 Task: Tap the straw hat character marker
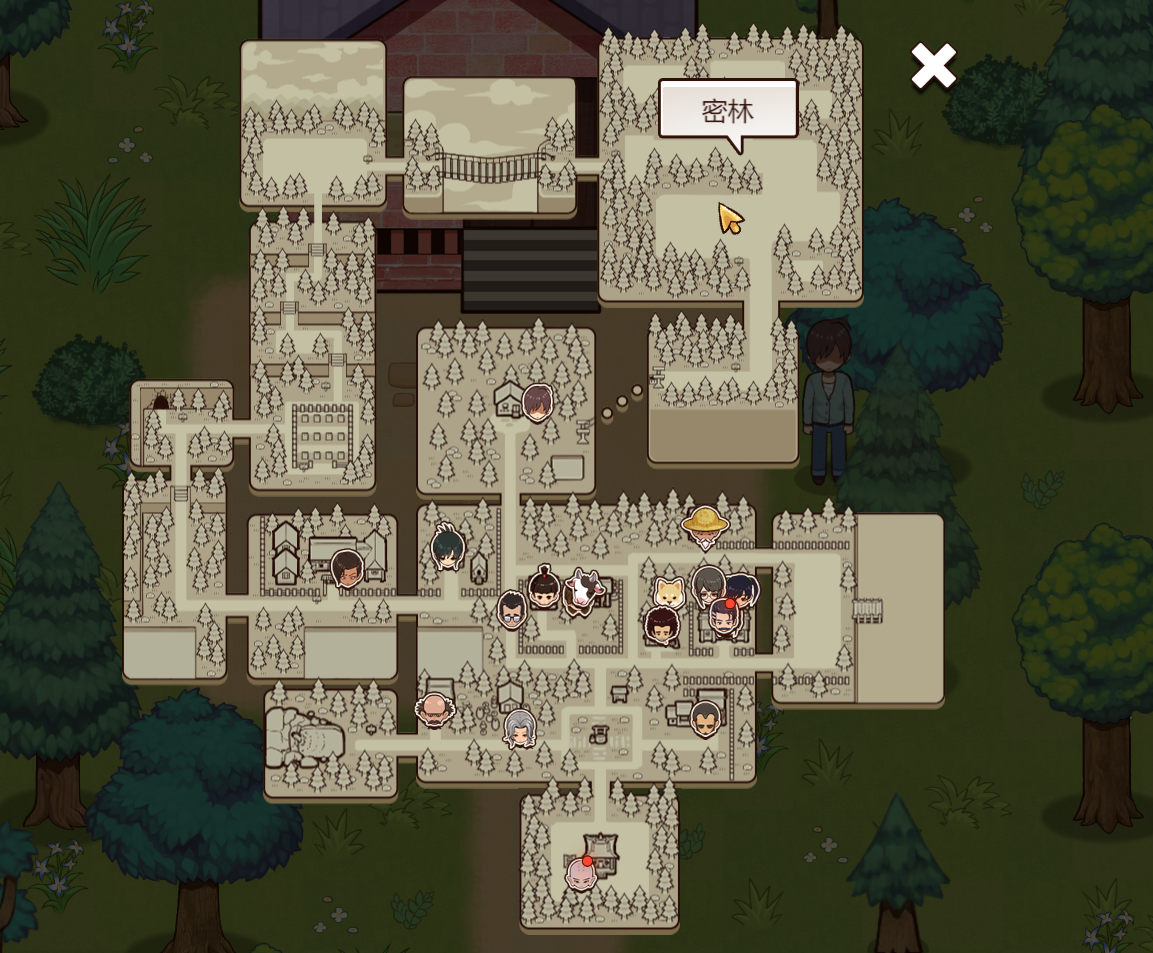click(705, 525)
